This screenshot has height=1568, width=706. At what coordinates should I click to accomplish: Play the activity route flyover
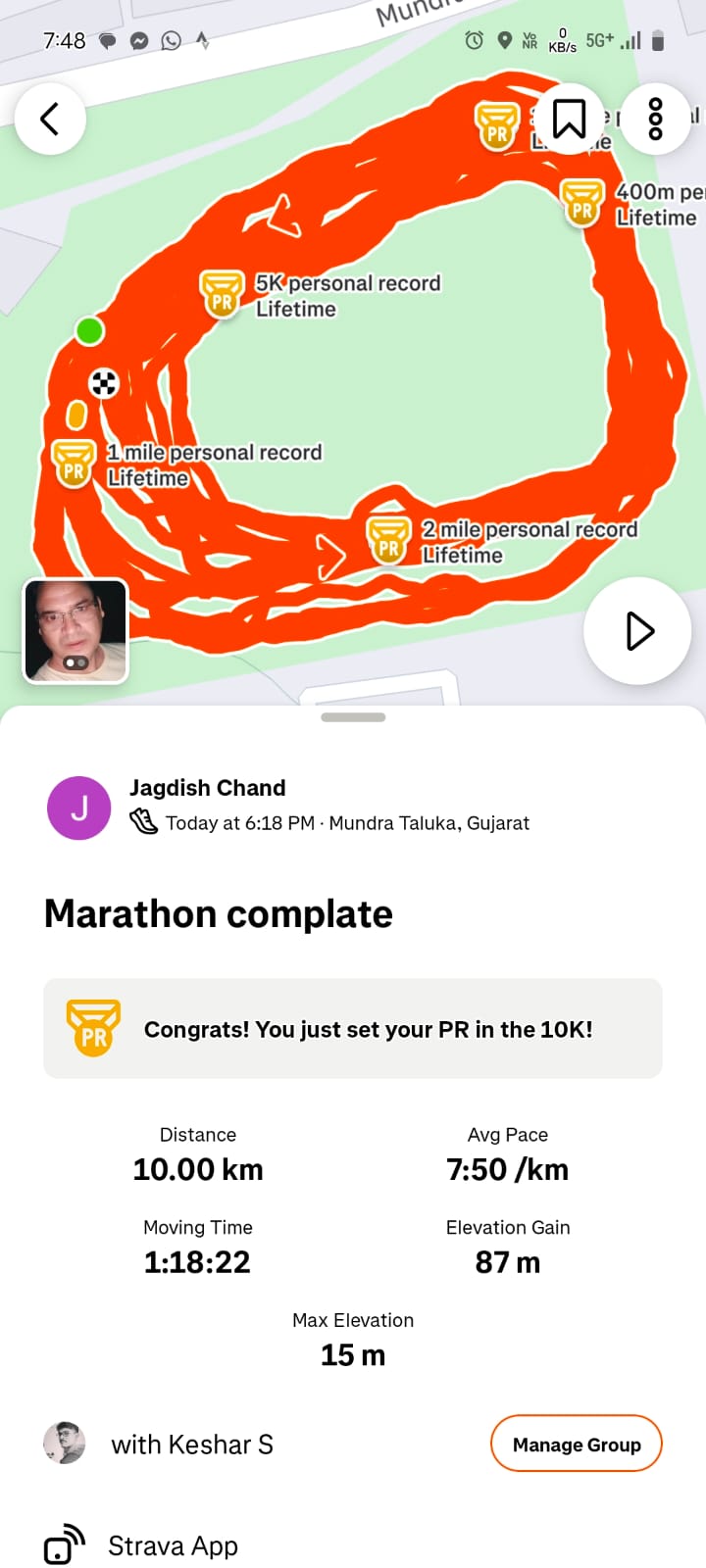[638, 631]
